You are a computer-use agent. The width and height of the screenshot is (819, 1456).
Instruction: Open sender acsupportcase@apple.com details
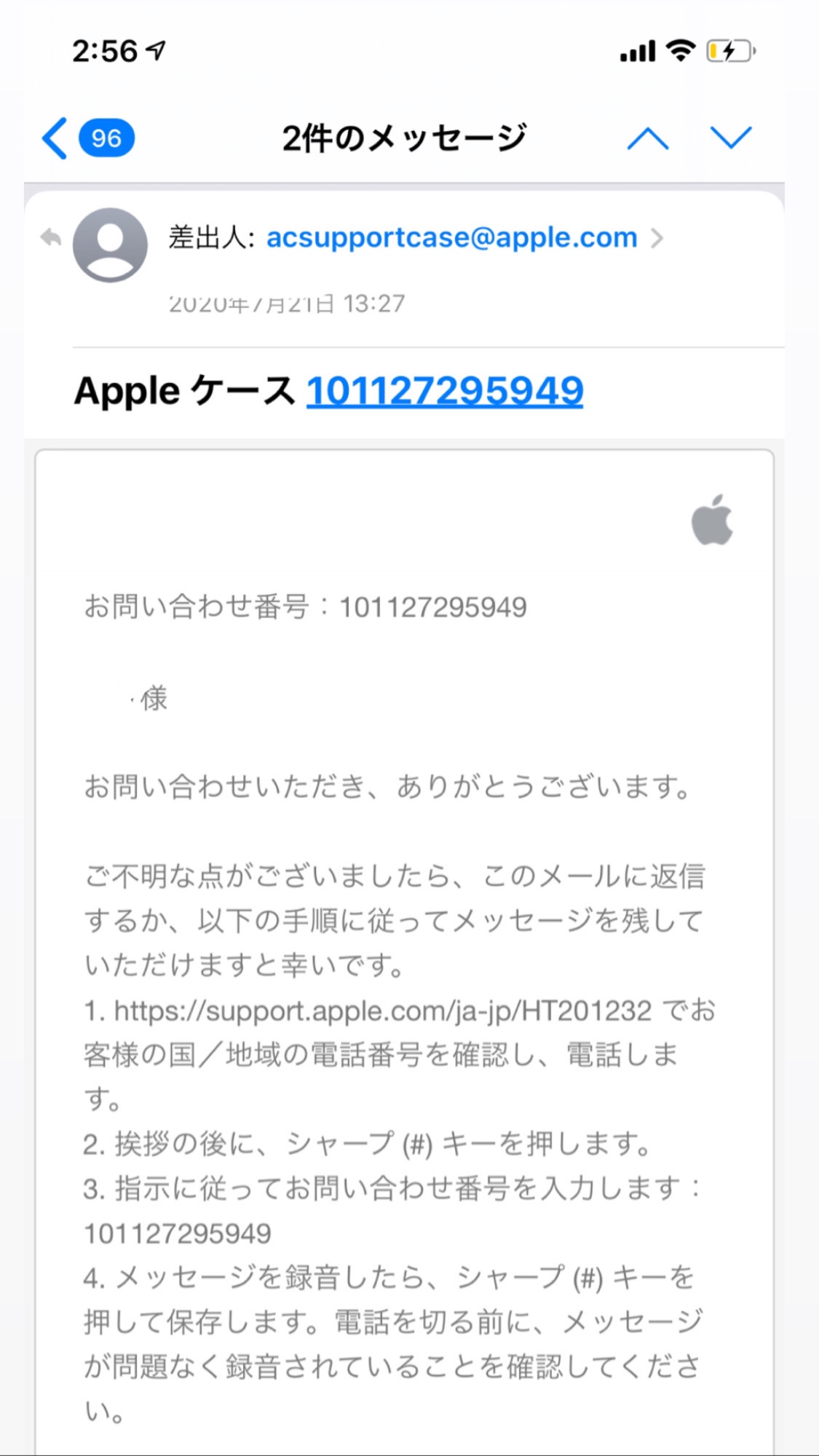point(451,238)
